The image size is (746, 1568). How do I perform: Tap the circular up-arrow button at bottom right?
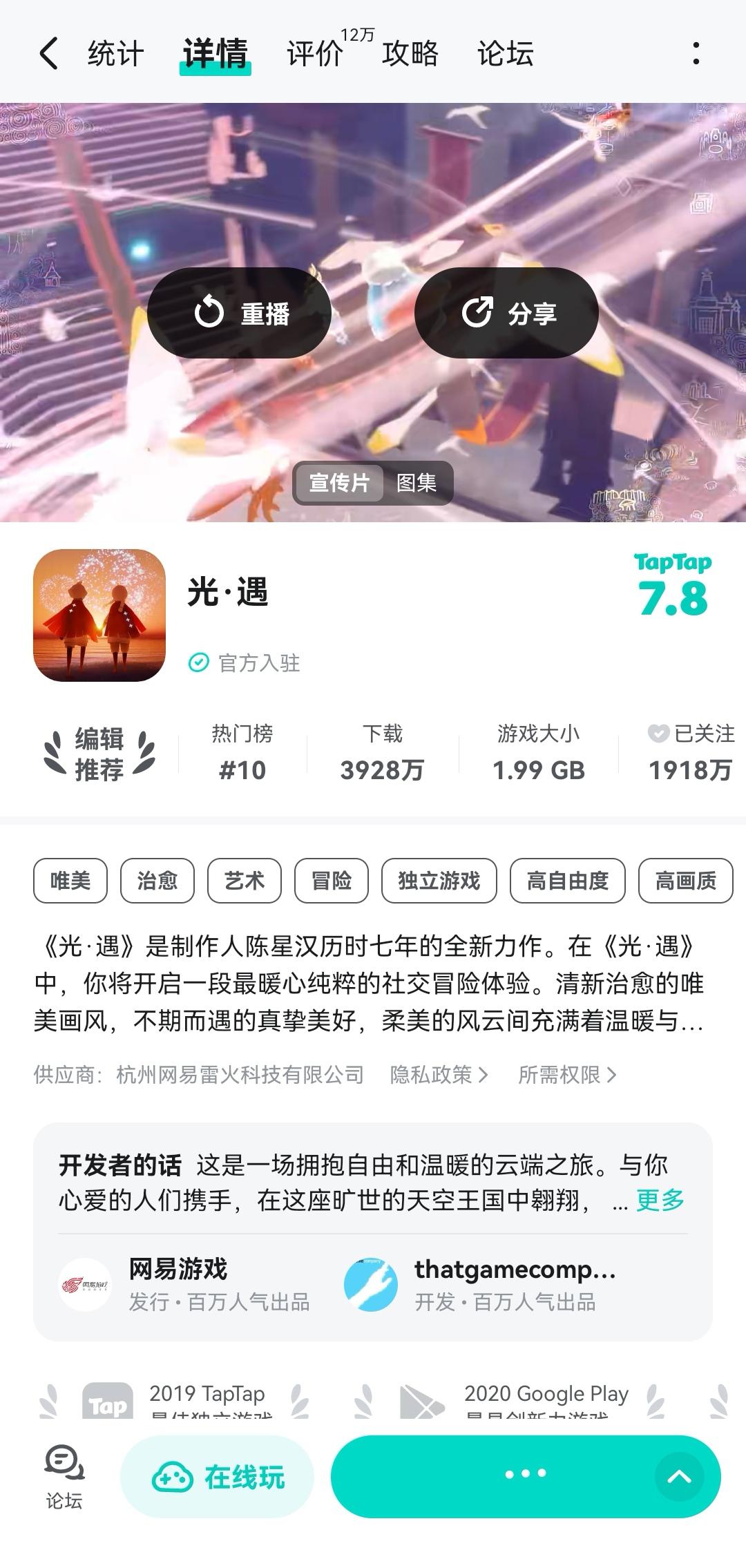[680, 1475]
